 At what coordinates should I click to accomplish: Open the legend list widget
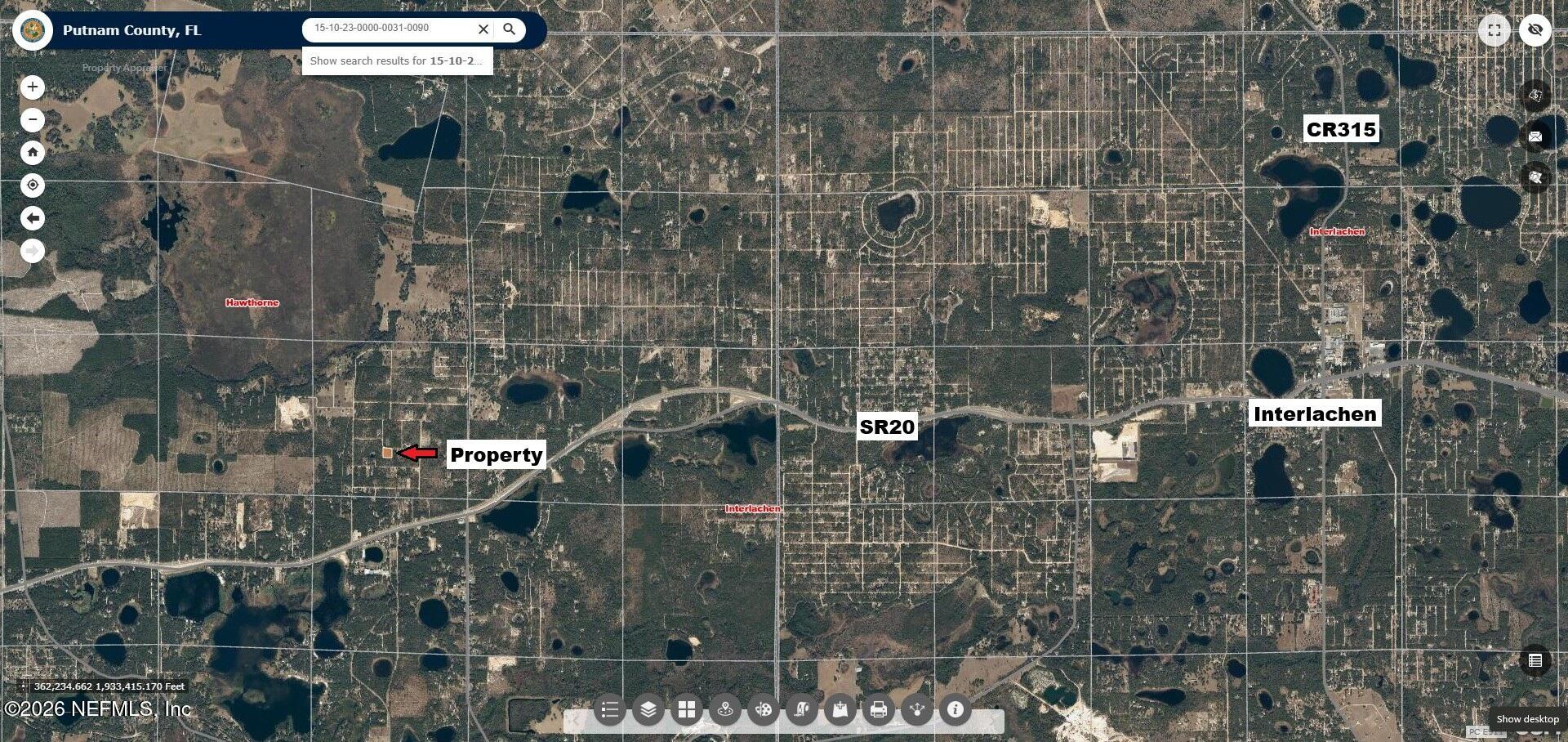tap(610, 709)
